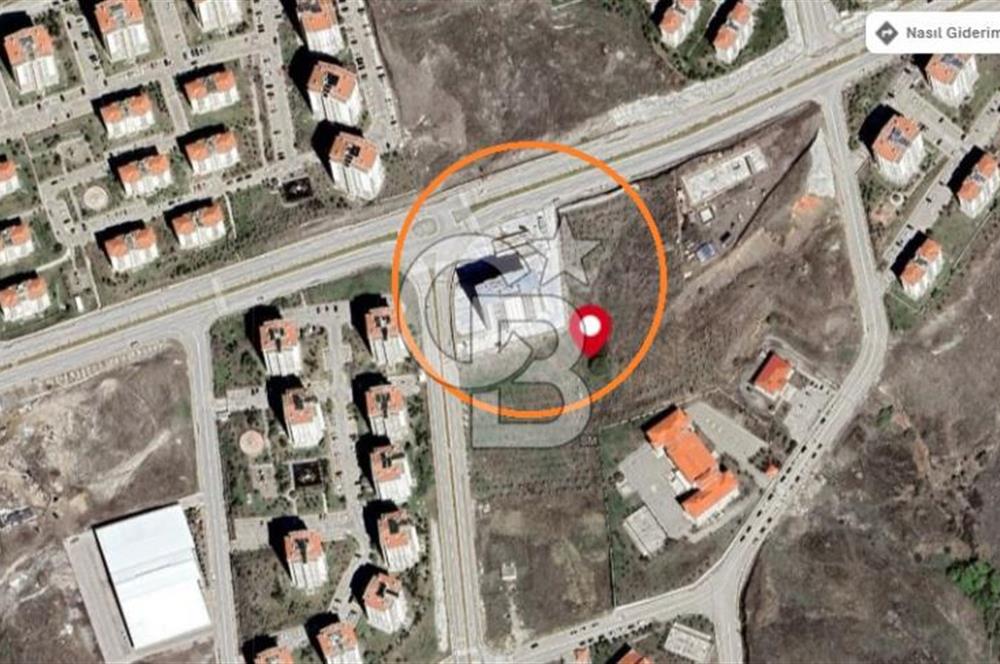The width and height of the screenshot is (1000, 664).
Task: Tap the Nasıl Giderim directions button
Action: point(935,33)
